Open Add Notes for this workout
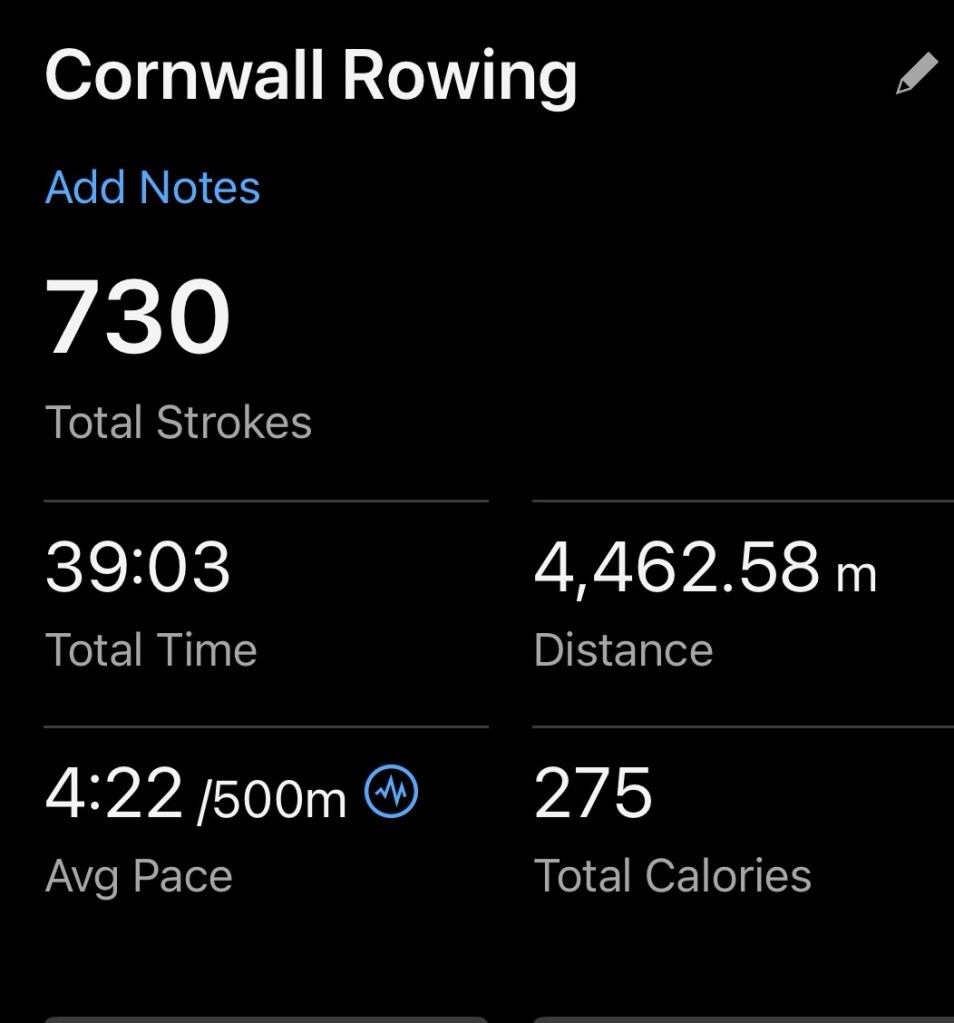954x1023 pixels. click(x=153, y=188)
